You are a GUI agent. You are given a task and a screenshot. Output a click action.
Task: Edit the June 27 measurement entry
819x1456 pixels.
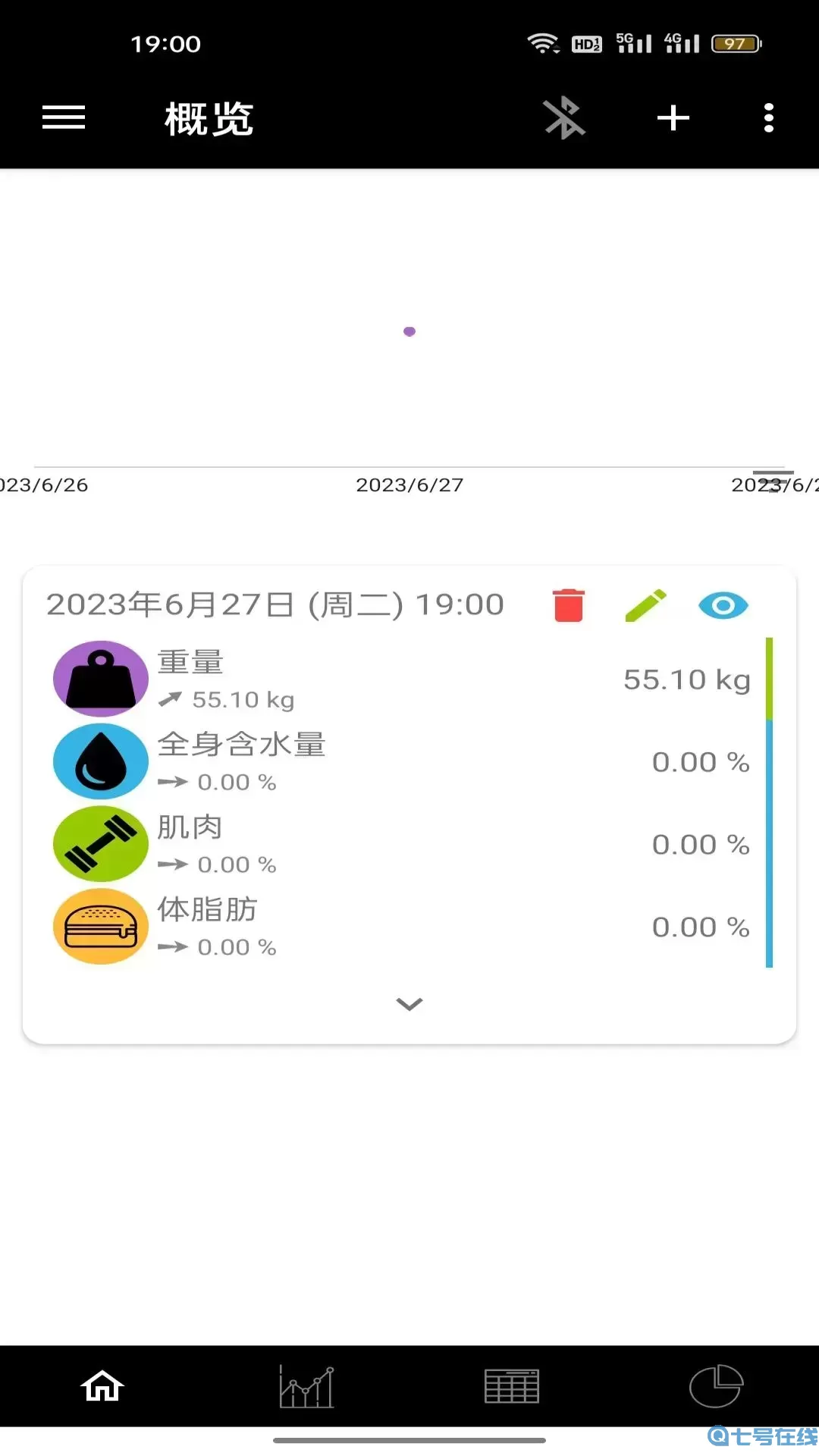646,604
